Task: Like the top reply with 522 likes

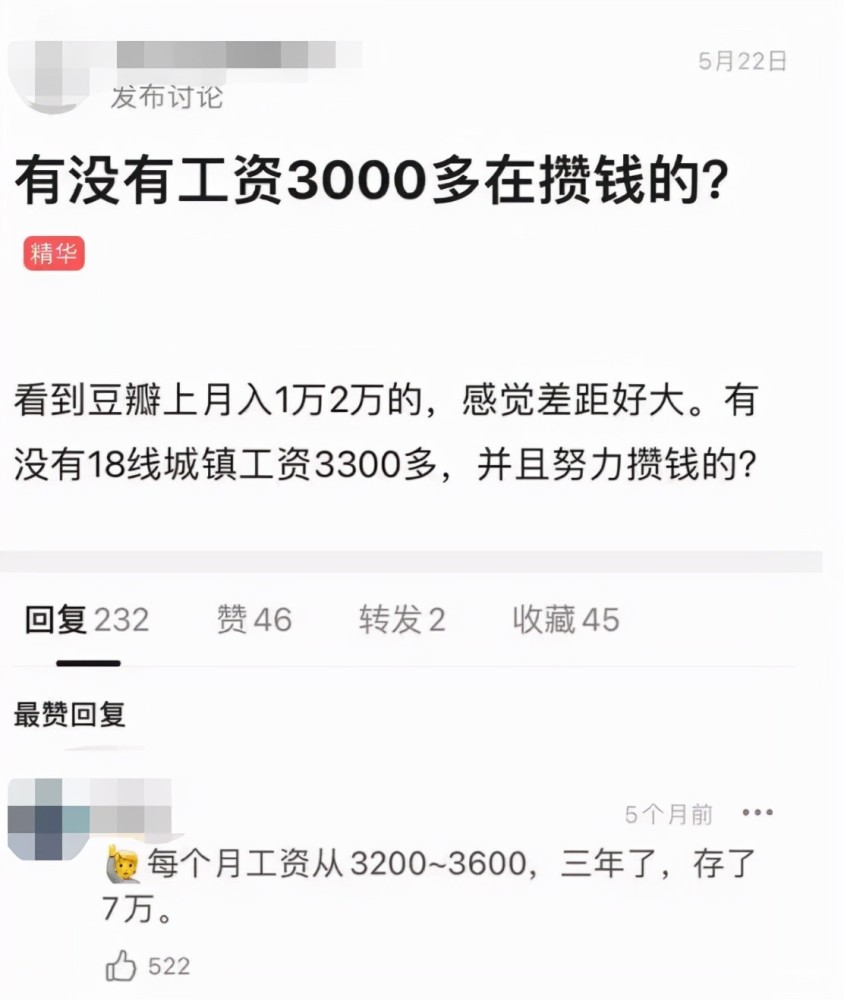Action: (x=122, y=966)
